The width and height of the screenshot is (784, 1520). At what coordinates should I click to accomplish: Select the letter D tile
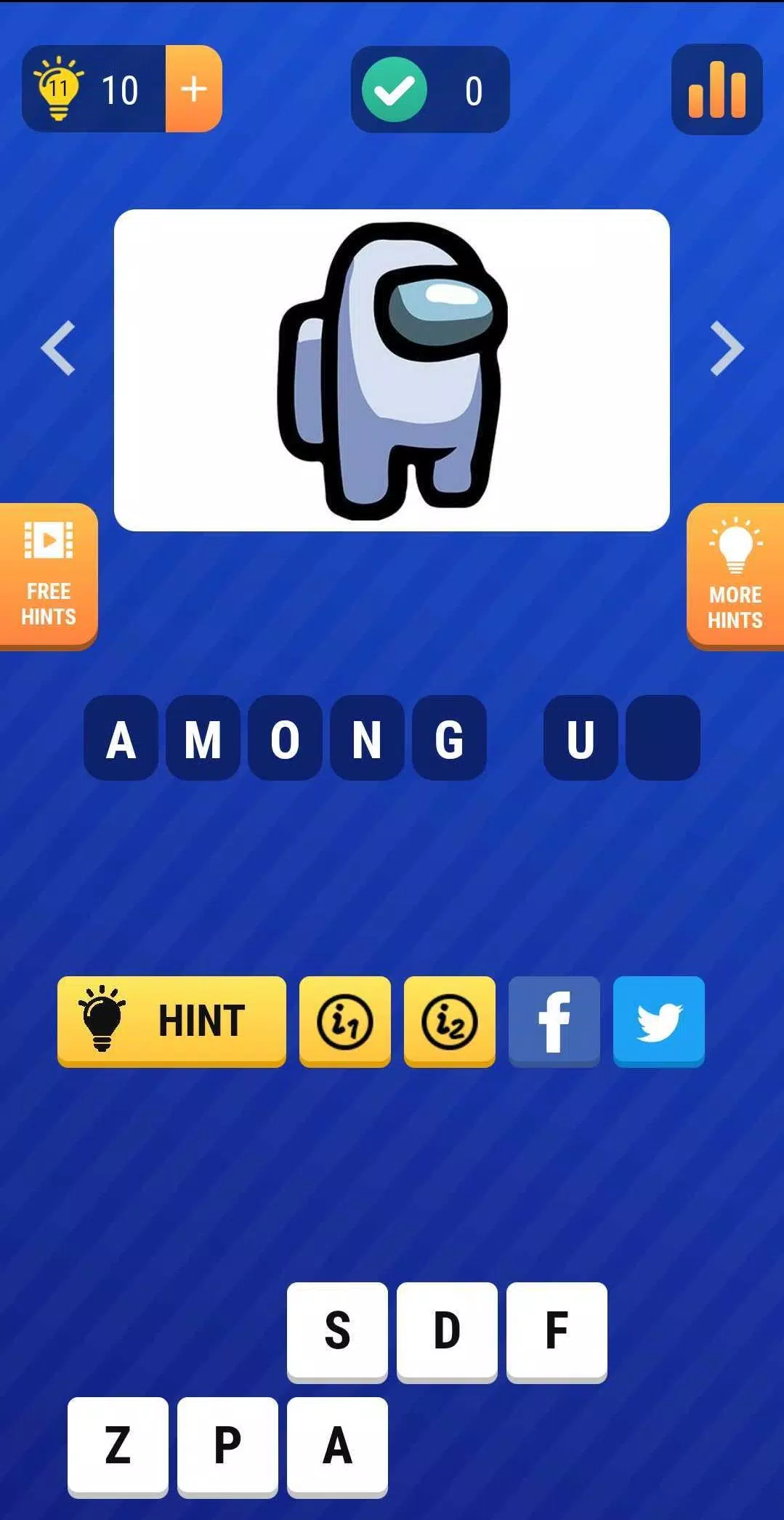point(447,1331)
